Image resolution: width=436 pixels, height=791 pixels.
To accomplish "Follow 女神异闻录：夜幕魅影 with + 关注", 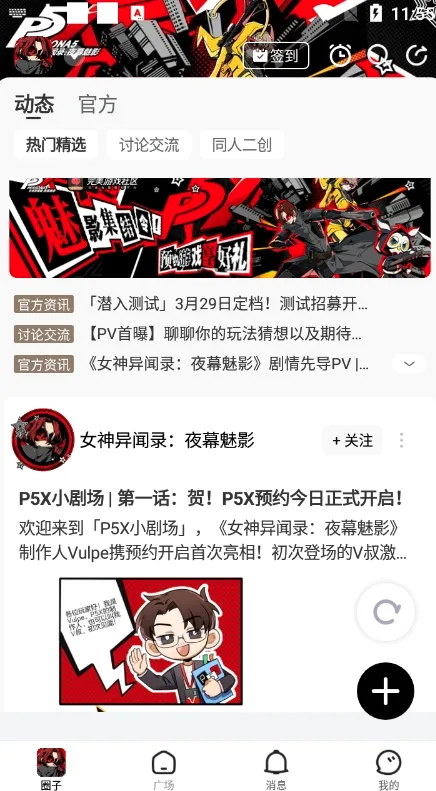I will (x=352, y=440).
